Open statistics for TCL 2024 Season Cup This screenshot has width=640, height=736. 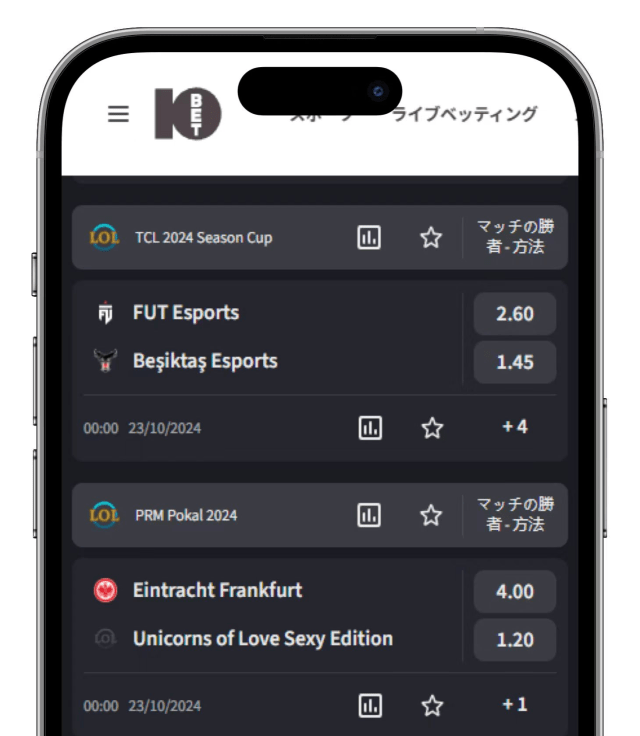pos(370,238)
